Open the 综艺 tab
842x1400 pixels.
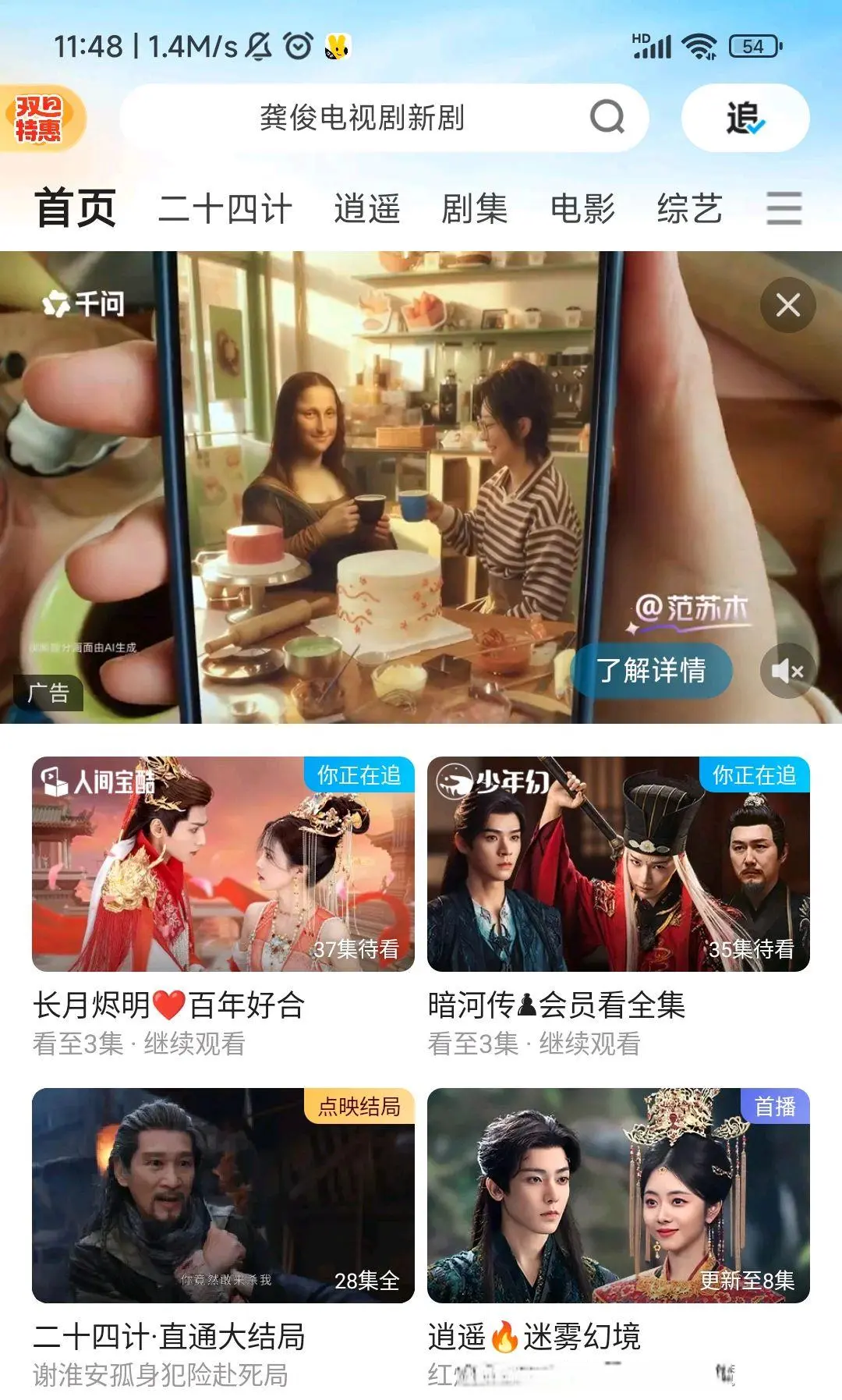(690, 209)
